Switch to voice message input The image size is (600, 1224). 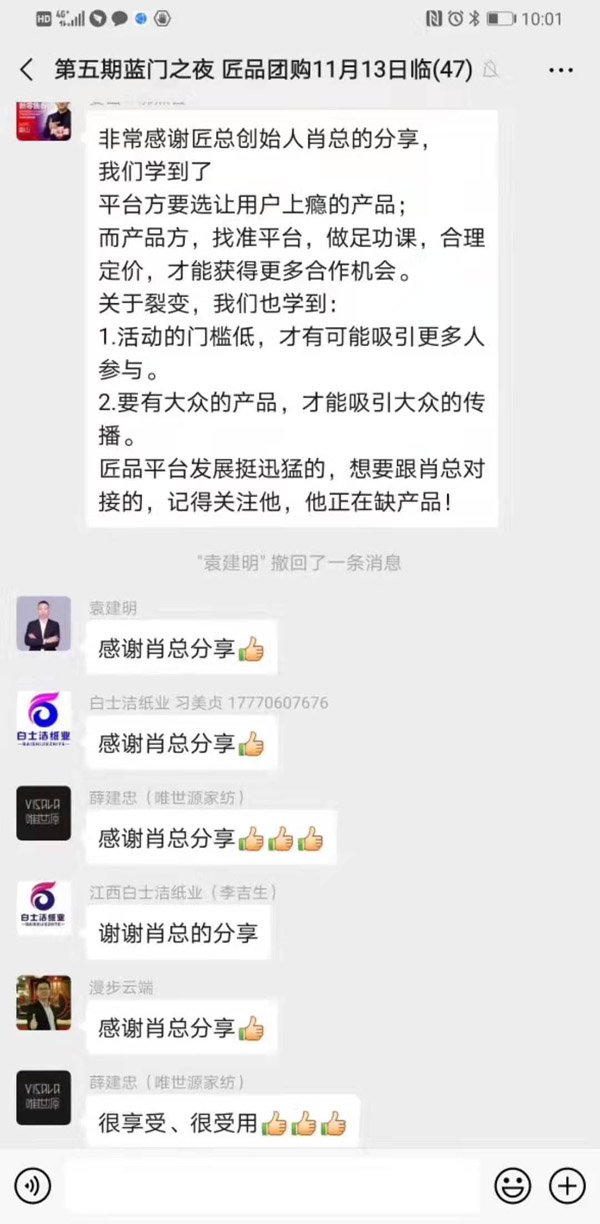tap(33, 1187)
